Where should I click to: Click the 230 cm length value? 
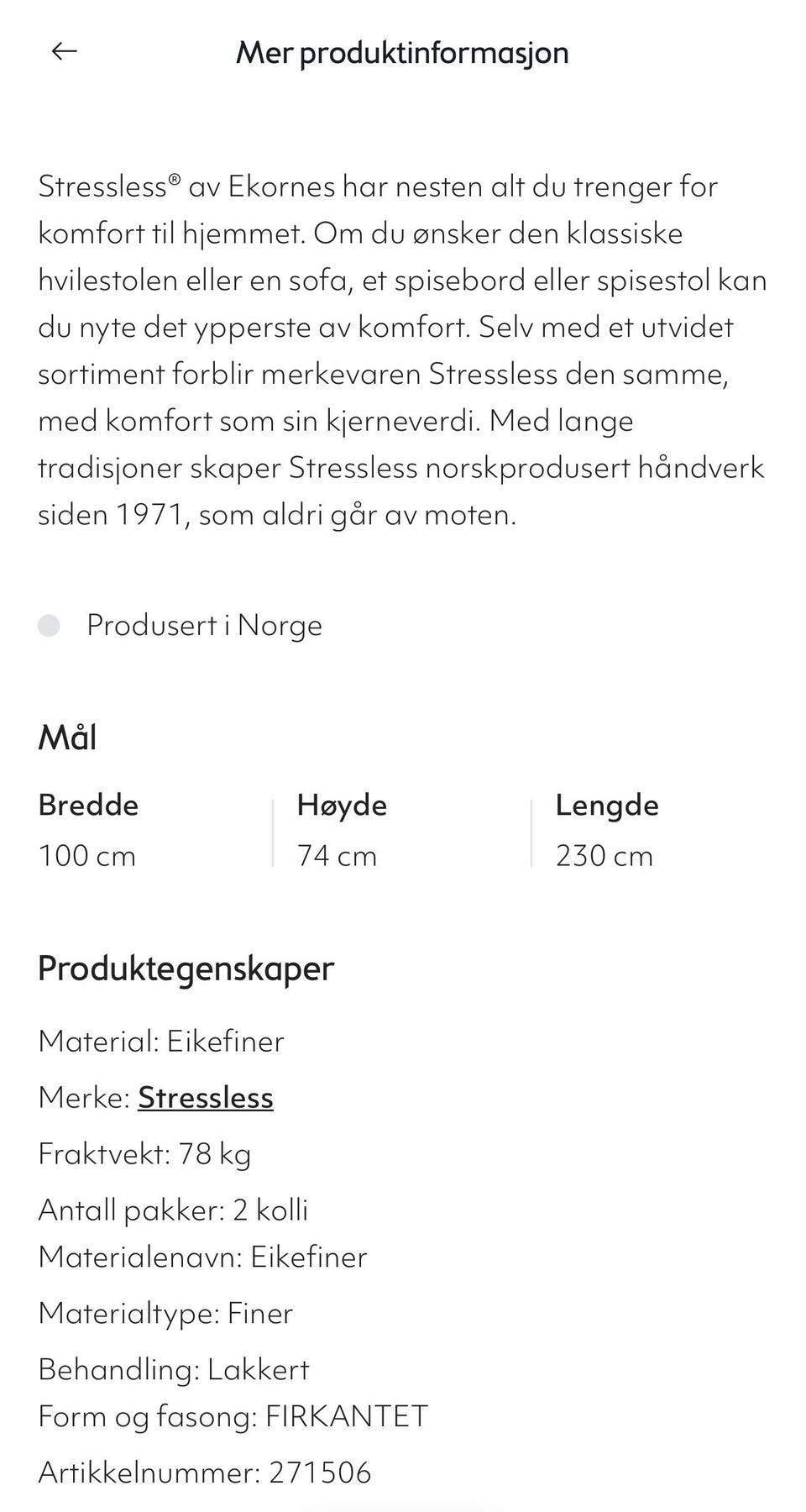604,856
